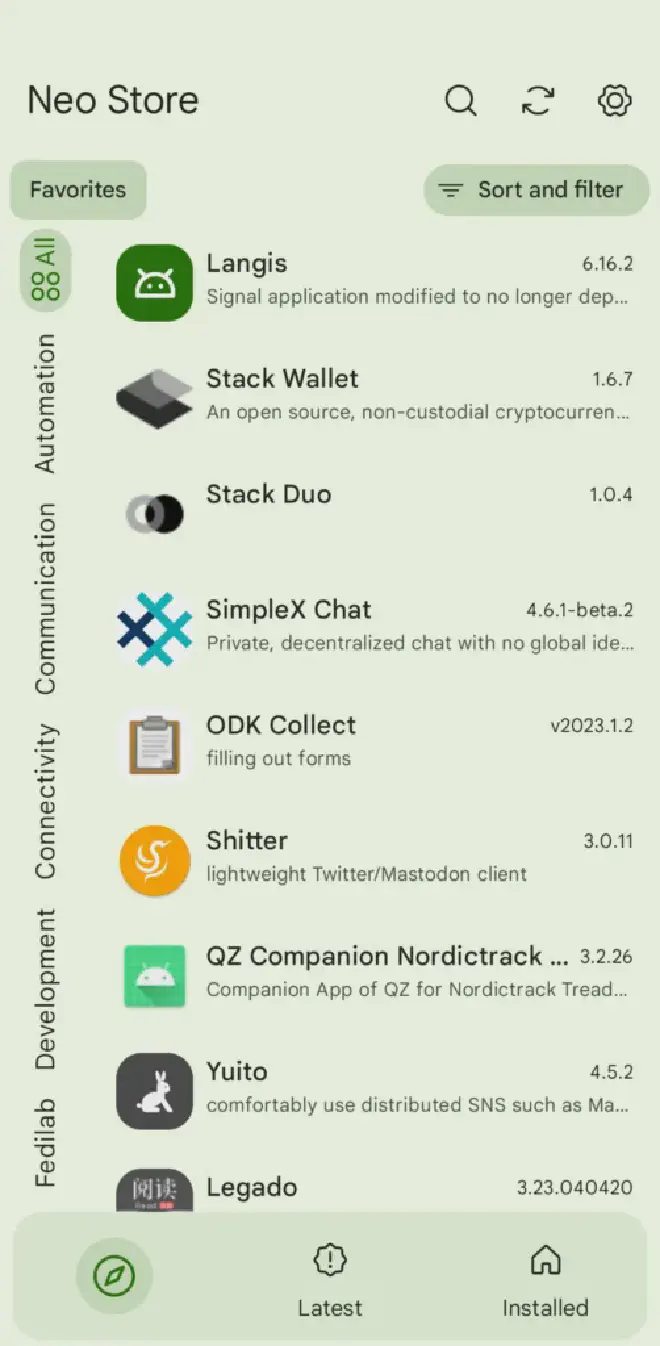Open Sort and filter options
The width and height of the screenshot is (660, 1346).
[x=536, y=189]
